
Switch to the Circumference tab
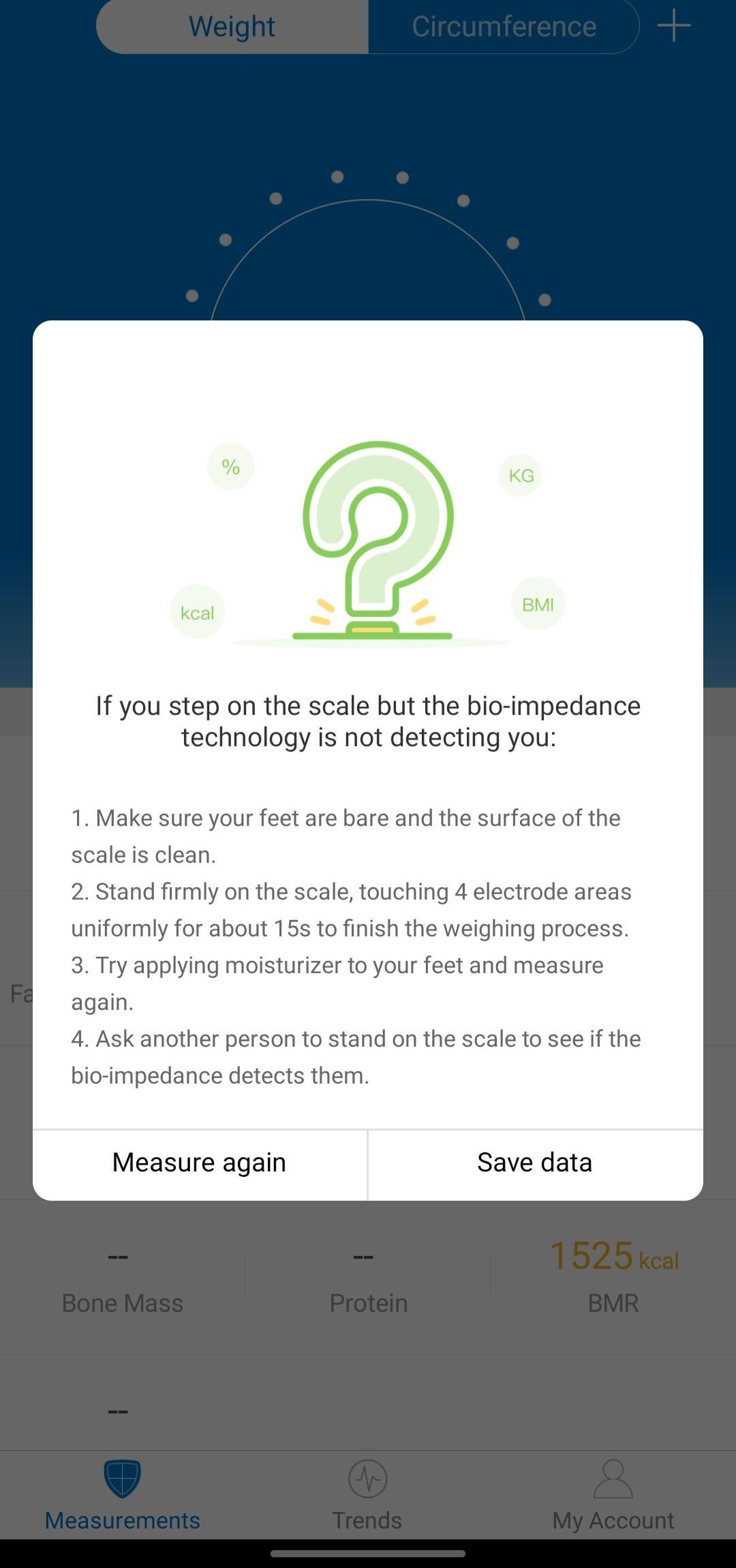[x=504, y=27]
